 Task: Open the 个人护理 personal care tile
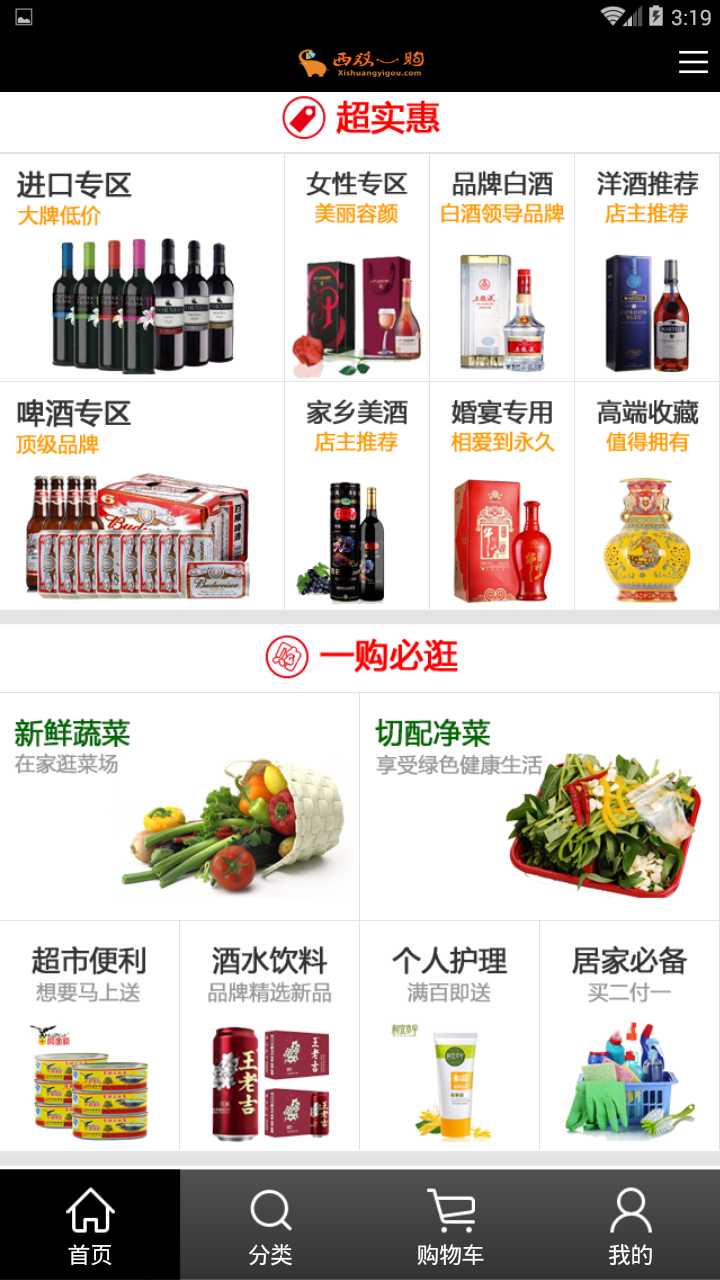[450, 1036]
